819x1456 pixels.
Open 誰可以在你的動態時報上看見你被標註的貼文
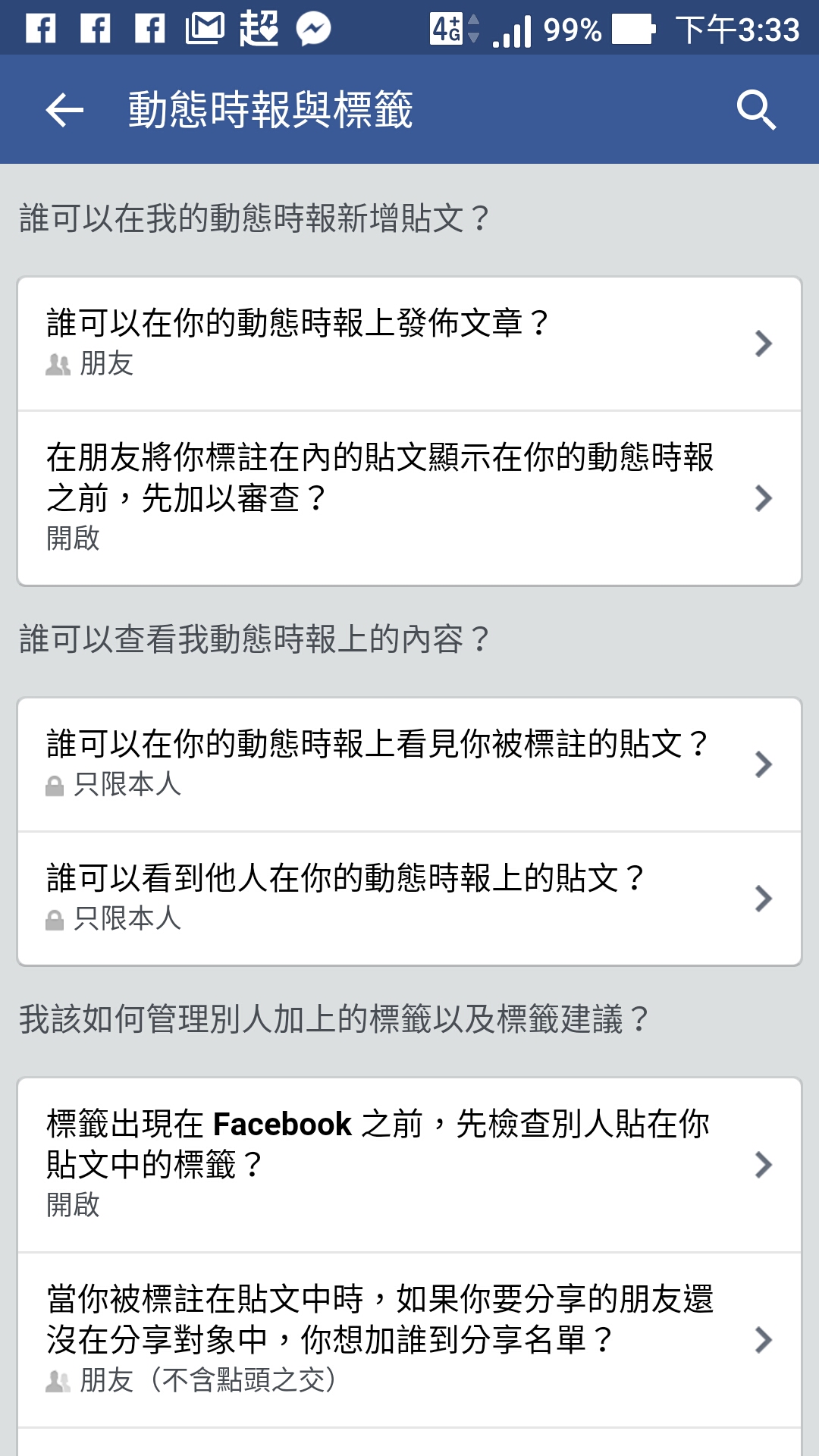(x=409, y=764)
